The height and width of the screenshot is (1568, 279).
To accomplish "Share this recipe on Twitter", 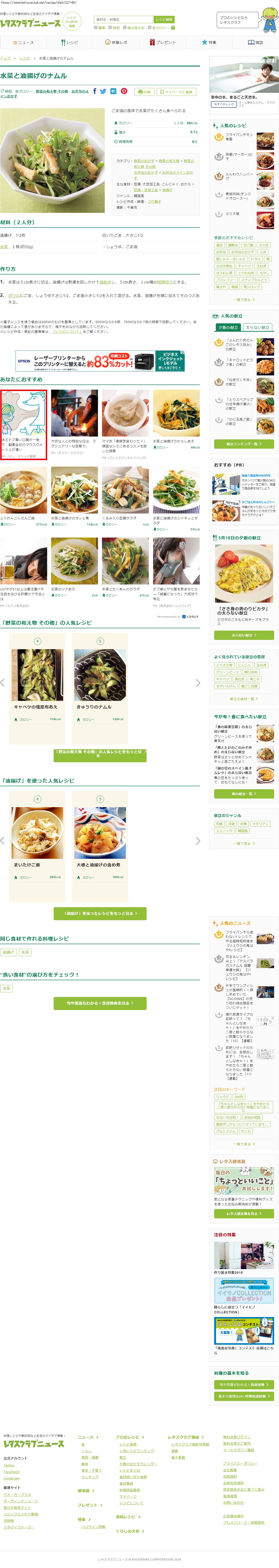I will click(103, 91).
